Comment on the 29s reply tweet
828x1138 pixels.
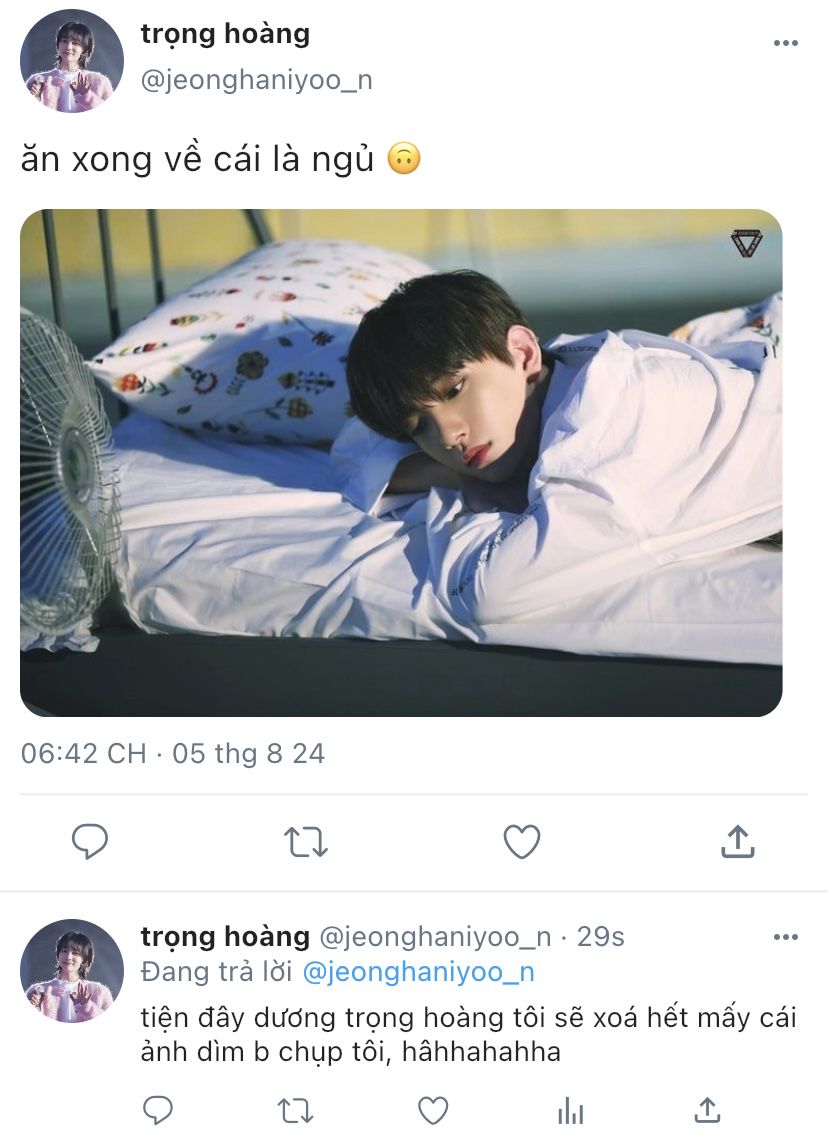click(x=158, y=1110)
